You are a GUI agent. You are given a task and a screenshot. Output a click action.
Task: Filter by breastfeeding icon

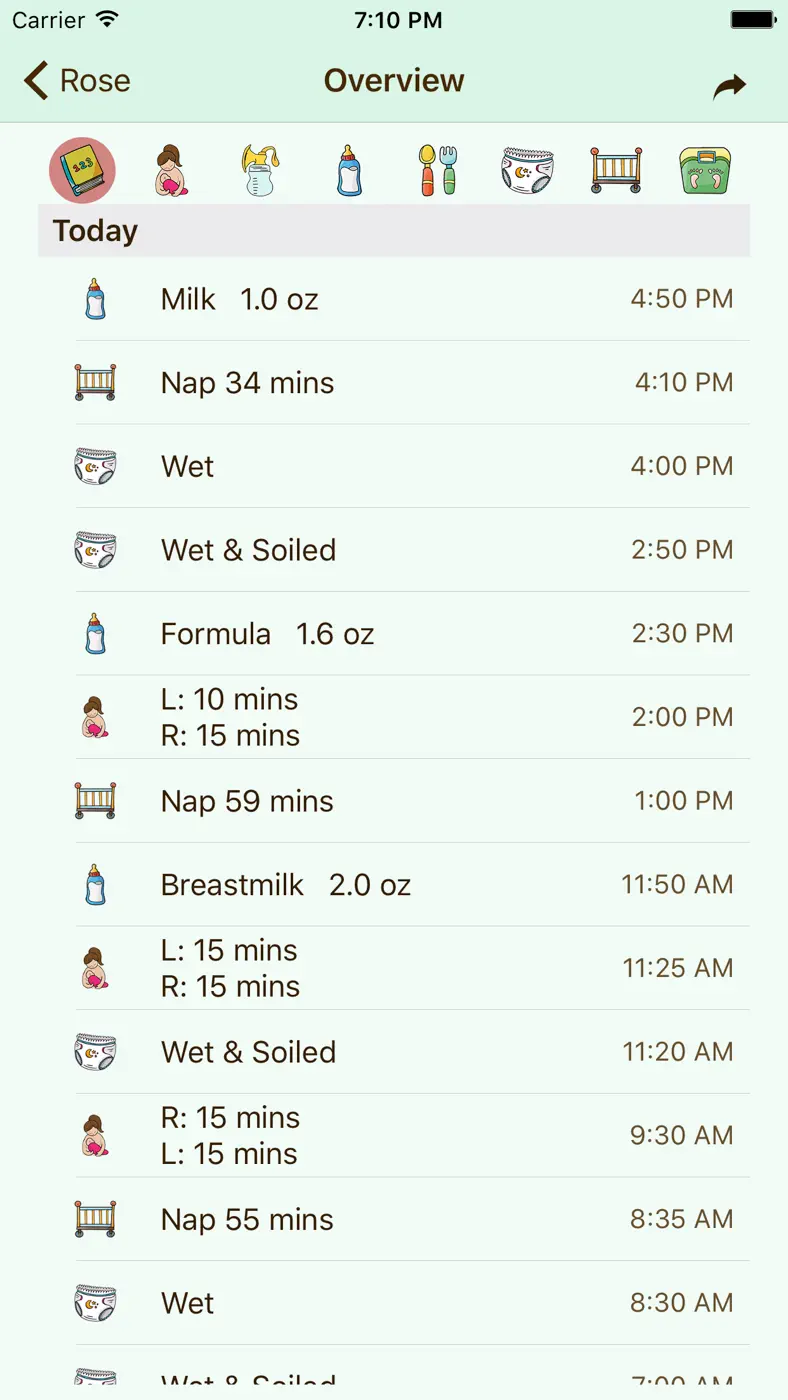click(170, 170)
